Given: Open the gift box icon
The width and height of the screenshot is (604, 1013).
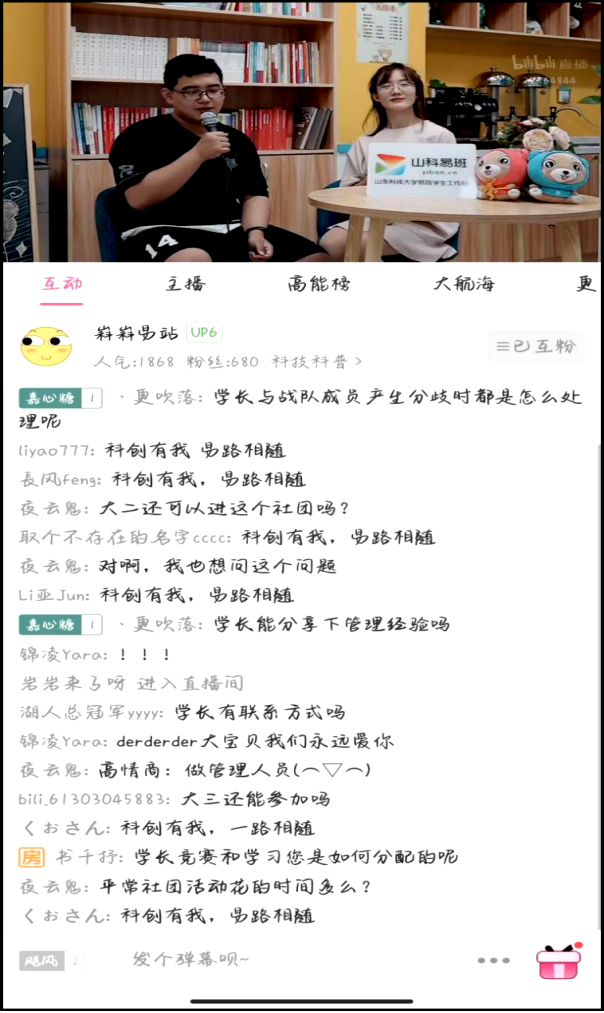Looking at the screenshot, I should [558, 960].
